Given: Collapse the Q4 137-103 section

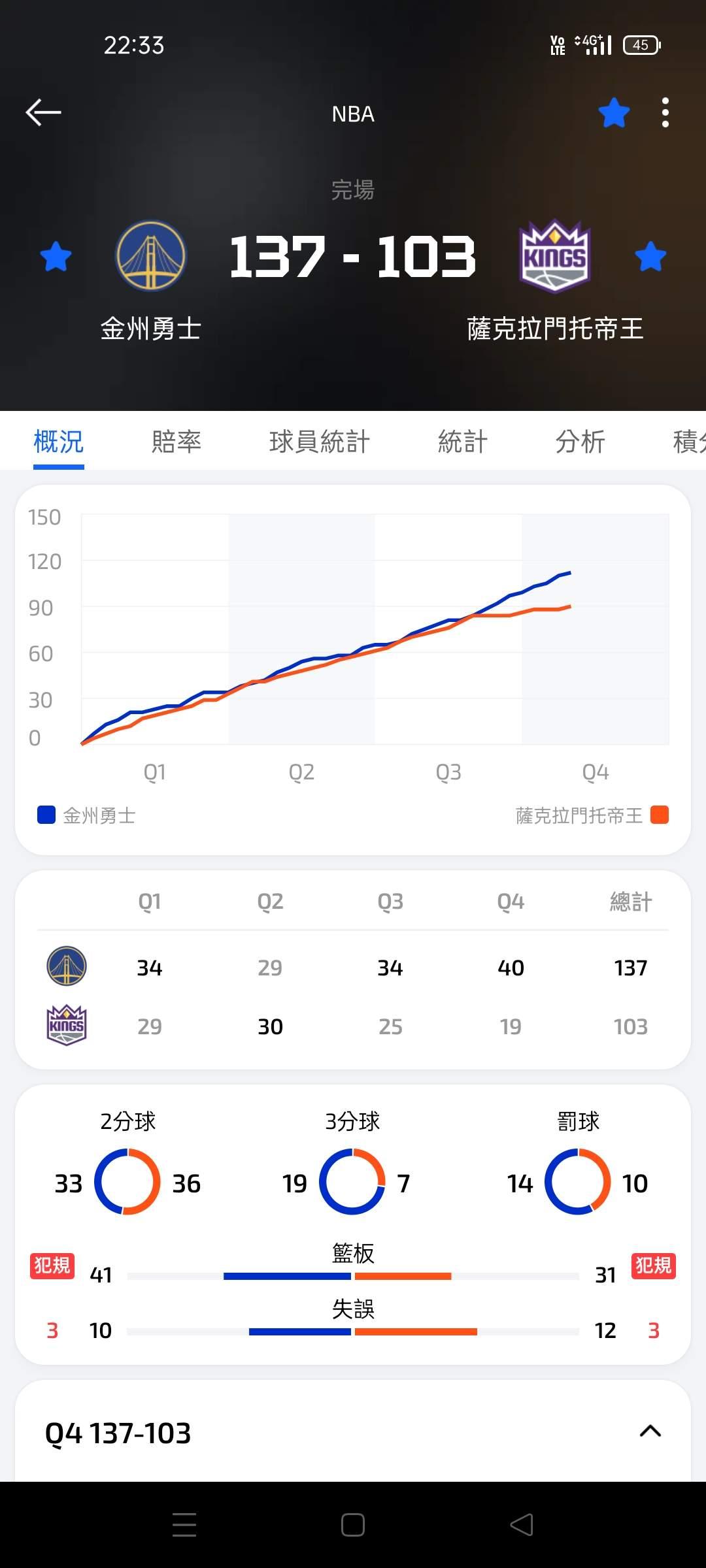Looking at the screenshot, I should point(650,1431).
